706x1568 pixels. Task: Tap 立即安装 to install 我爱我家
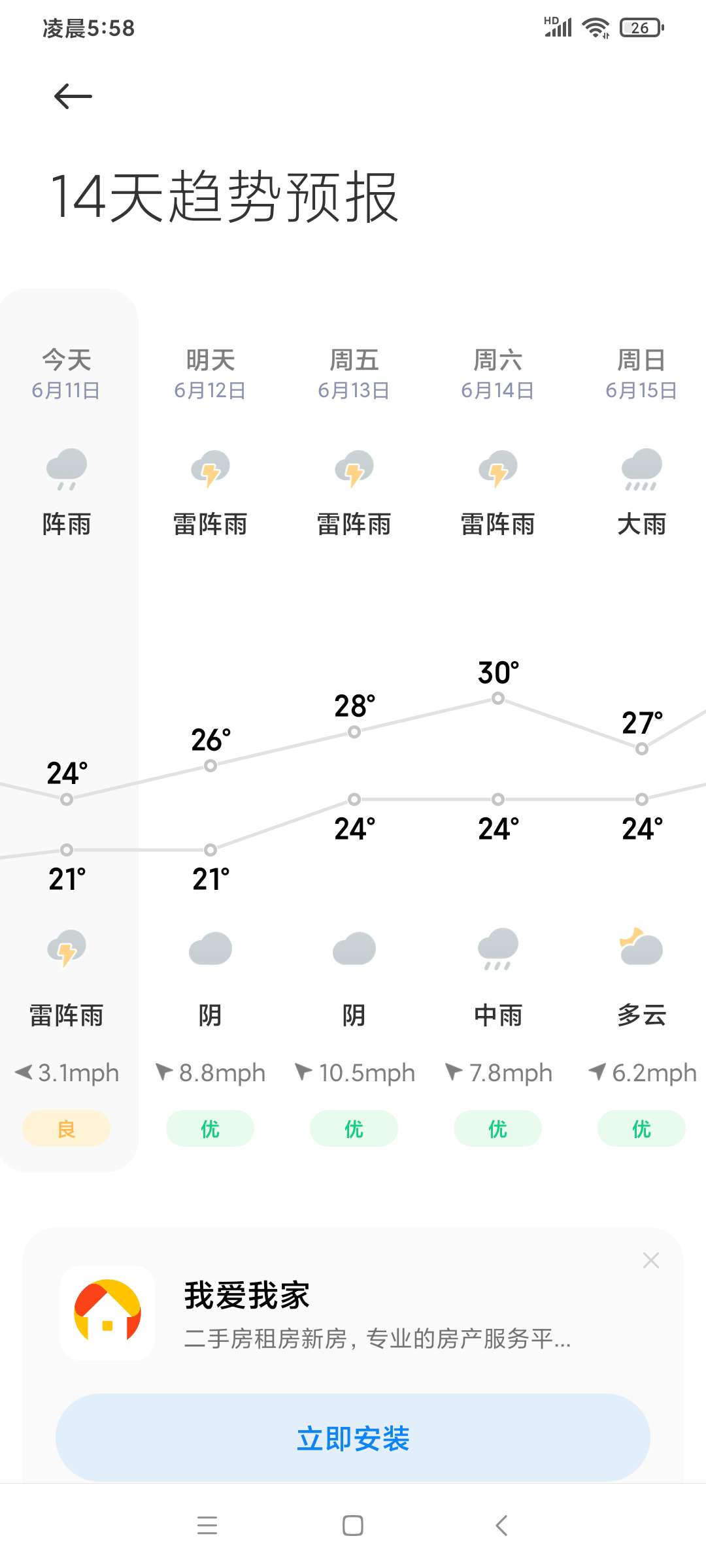pyautogui.click(x=353, y=1438)
